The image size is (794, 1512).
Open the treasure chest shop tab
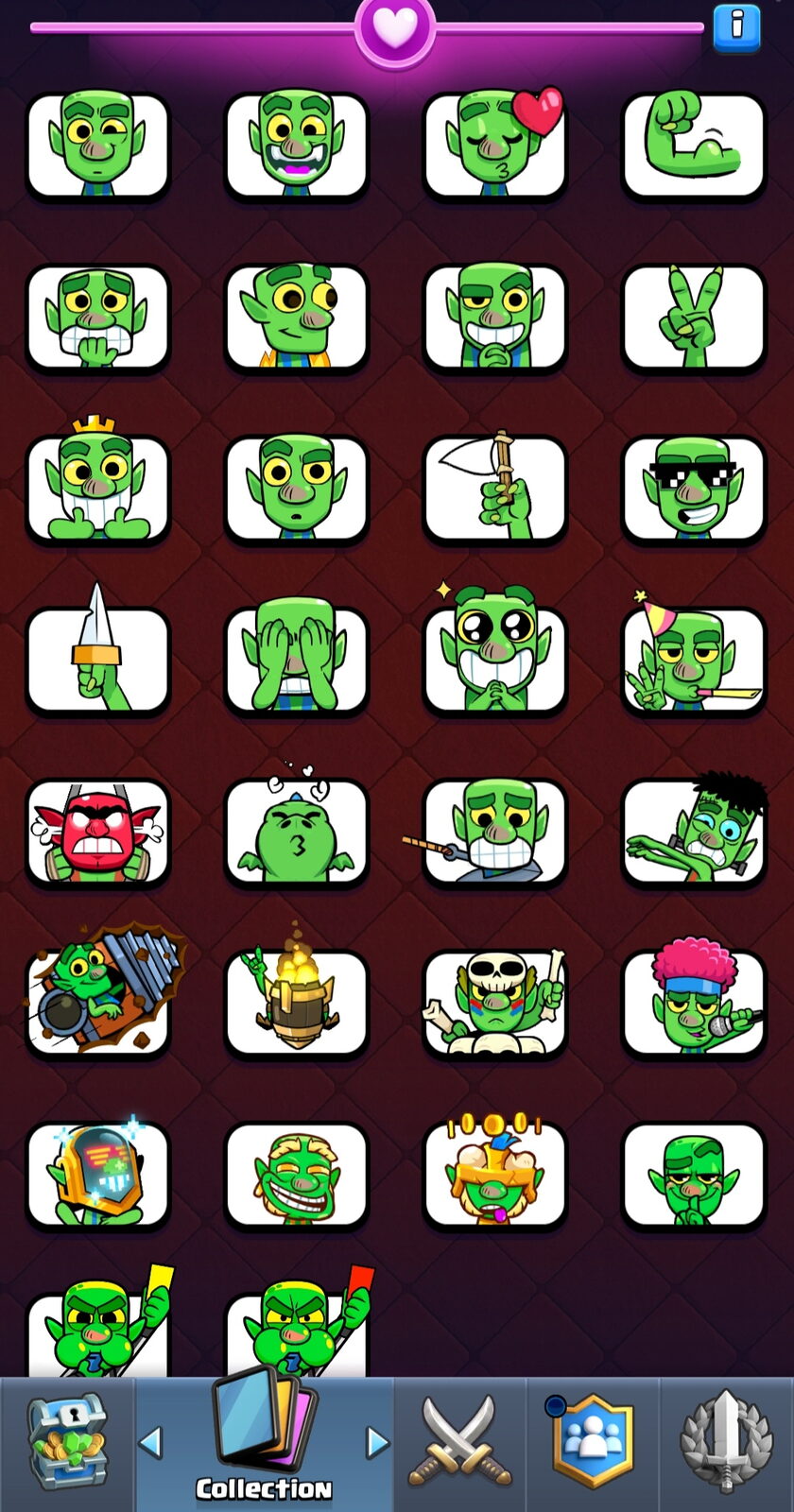click(x=67, y=1445)
